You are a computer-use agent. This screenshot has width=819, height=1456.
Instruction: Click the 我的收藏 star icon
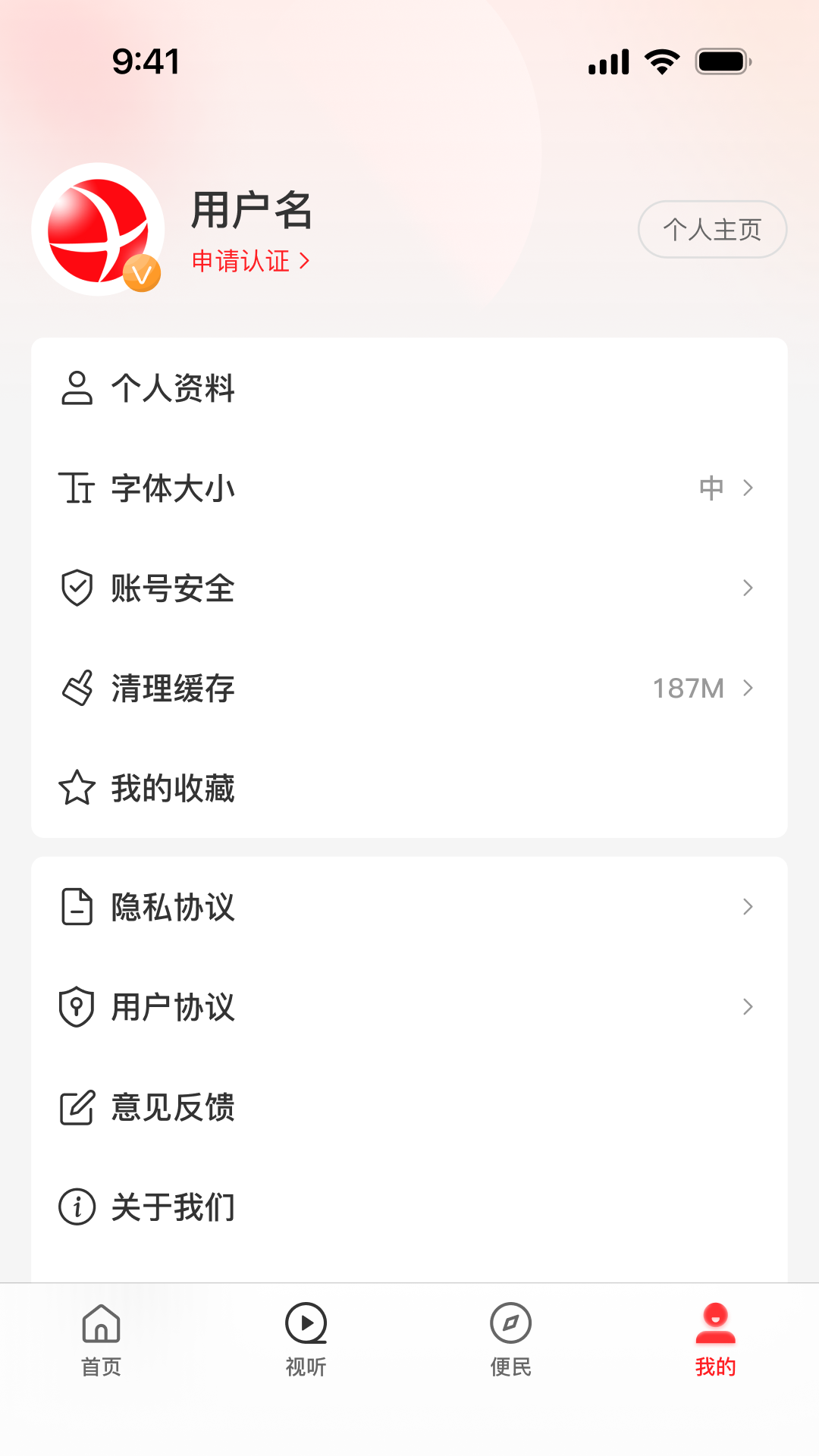coord(76,787)
